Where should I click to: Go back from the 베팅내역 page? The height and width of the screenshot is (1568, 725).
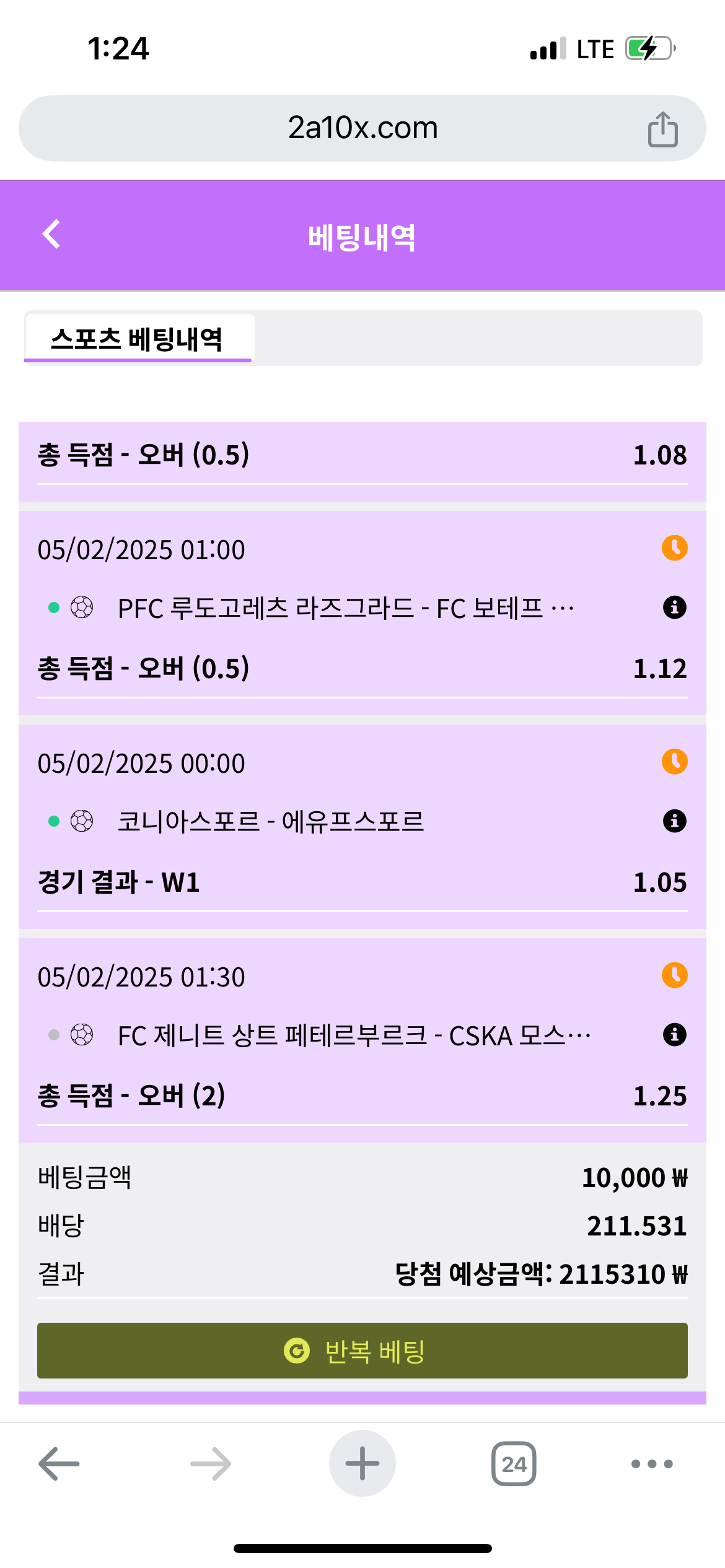(51, 235)
